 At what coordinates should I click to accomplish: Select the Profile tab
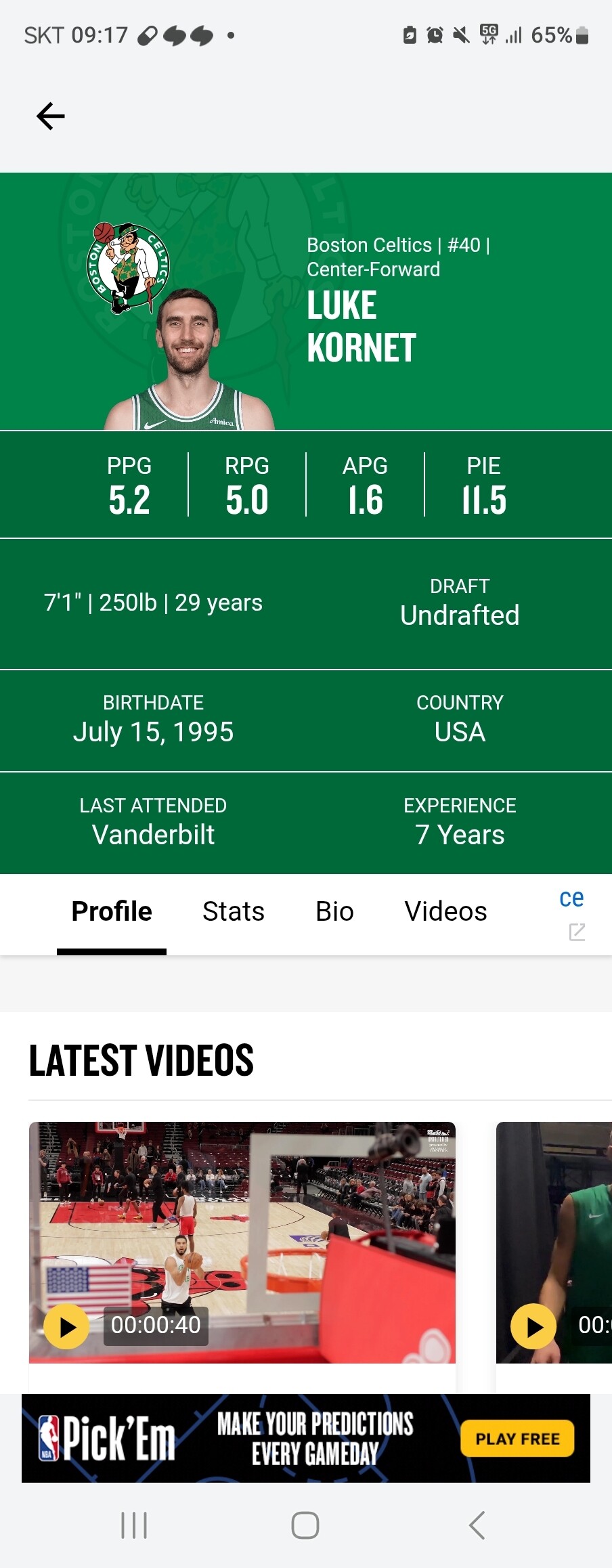coord(112,911)
